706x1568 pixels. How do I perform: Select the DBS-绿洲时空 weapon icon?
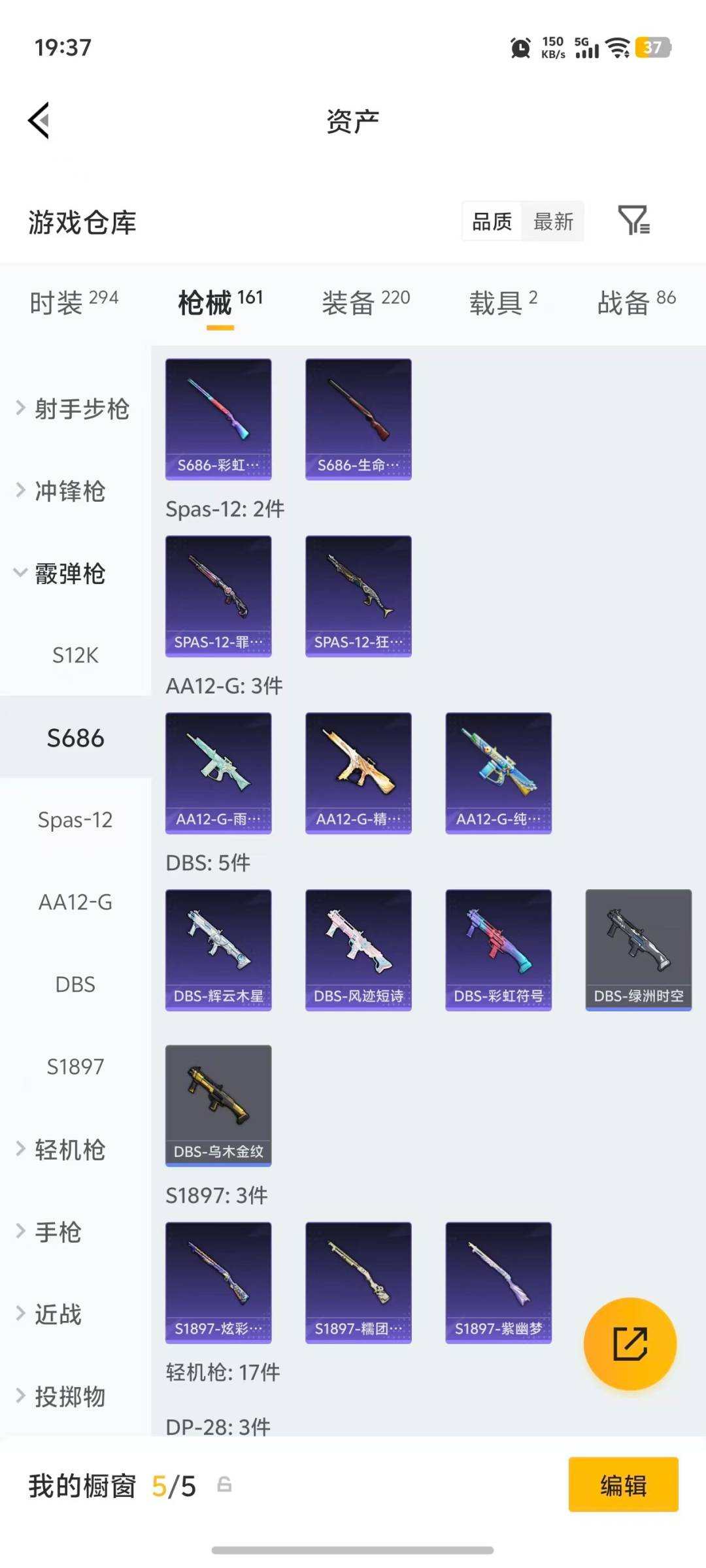tap(638, 951)
